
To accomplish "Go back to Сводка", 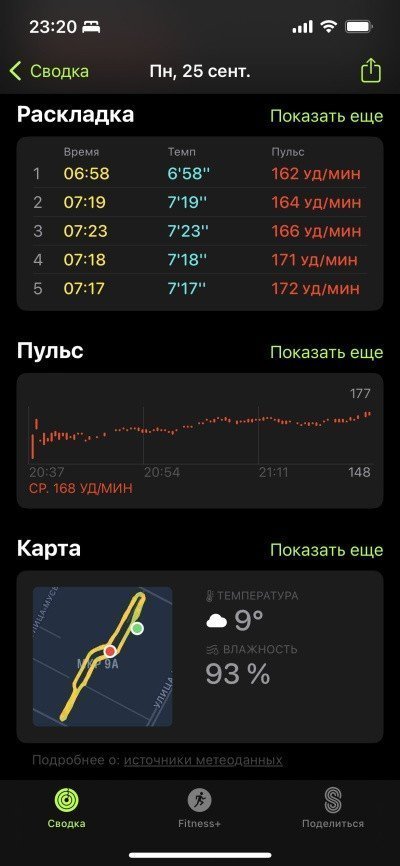I will coord(49,72).
